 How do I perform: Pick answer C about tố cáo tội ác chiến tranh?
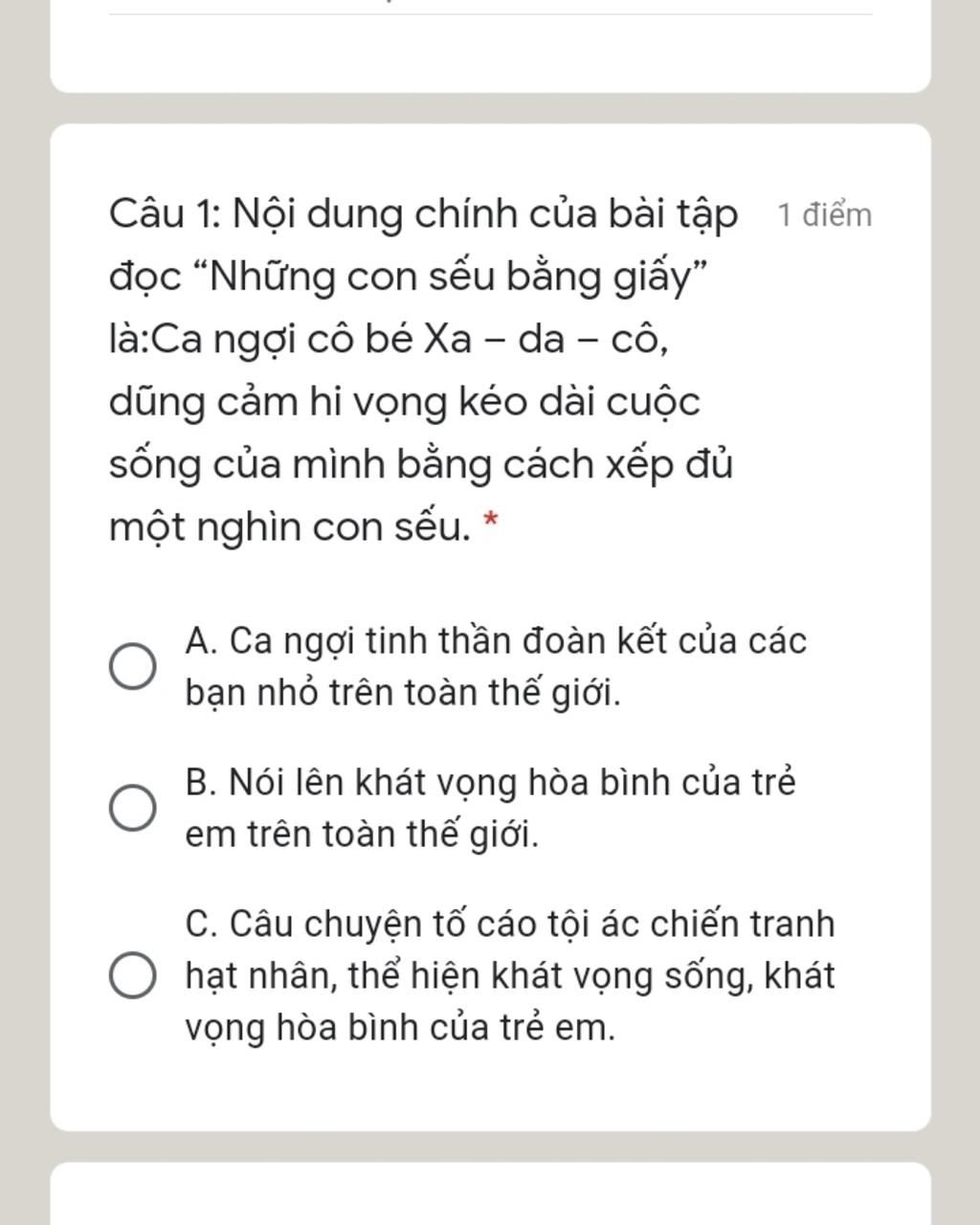[x=133, y=975]
